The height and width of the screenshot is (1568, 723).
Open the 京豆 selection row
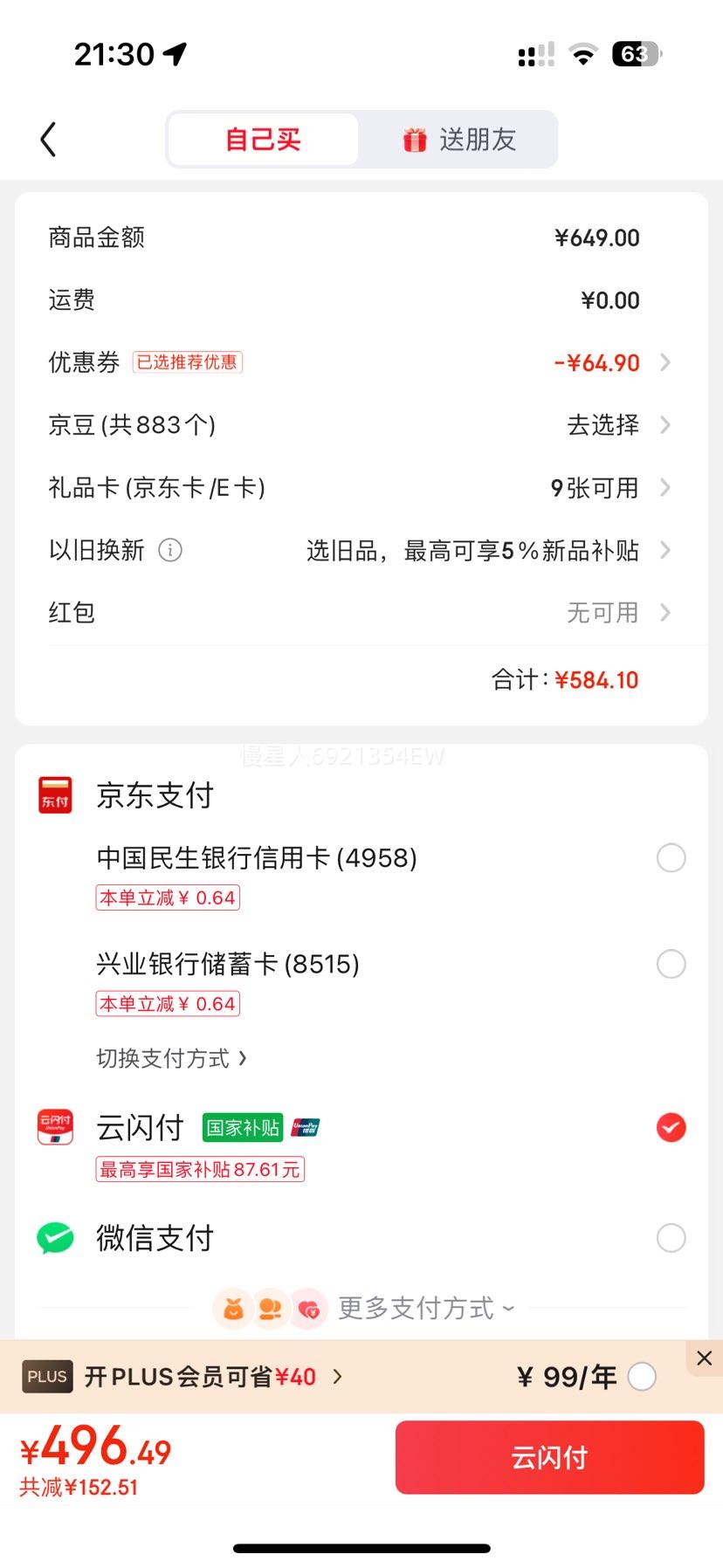point(361,425)
